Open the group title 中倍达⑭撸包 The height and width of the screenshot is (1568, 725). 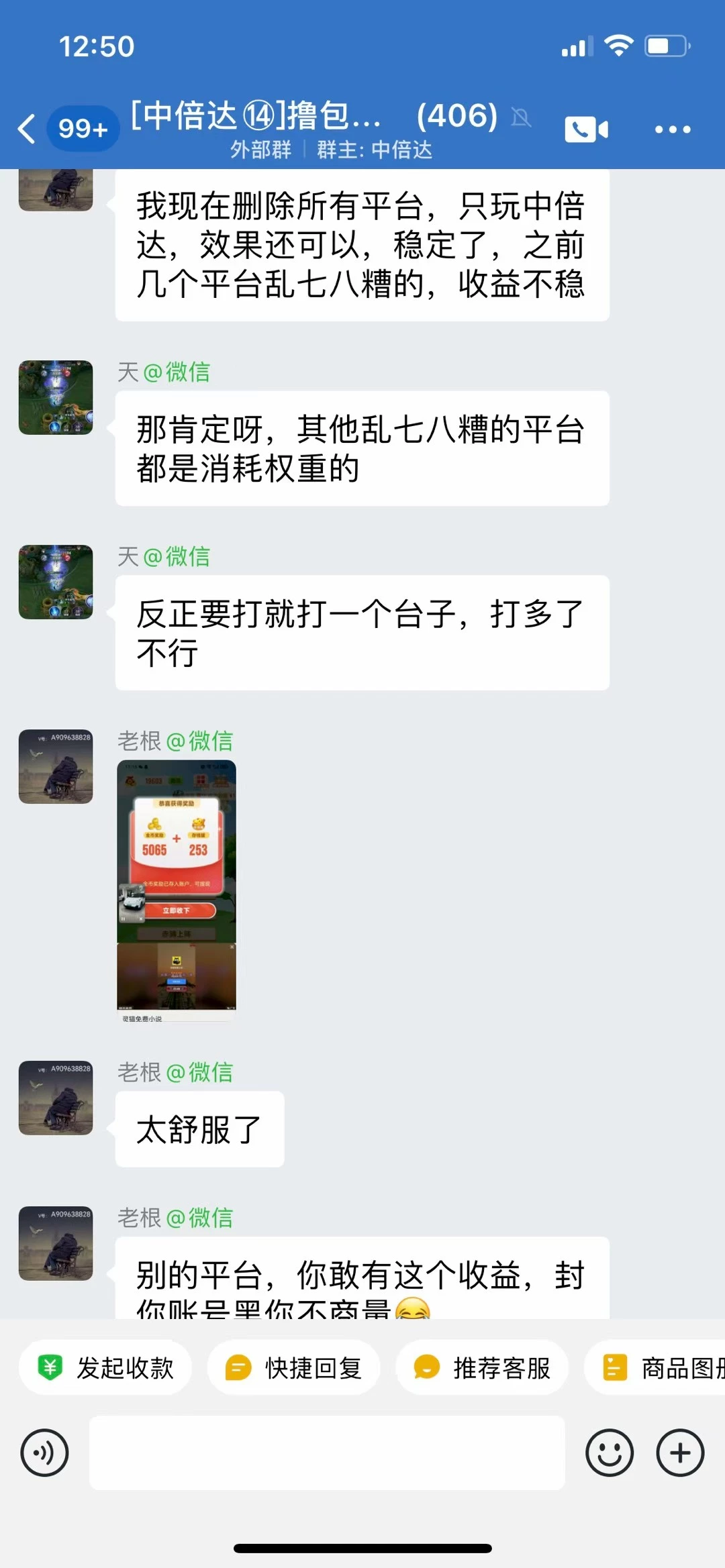pyautogui.click(x=255, y=116)
